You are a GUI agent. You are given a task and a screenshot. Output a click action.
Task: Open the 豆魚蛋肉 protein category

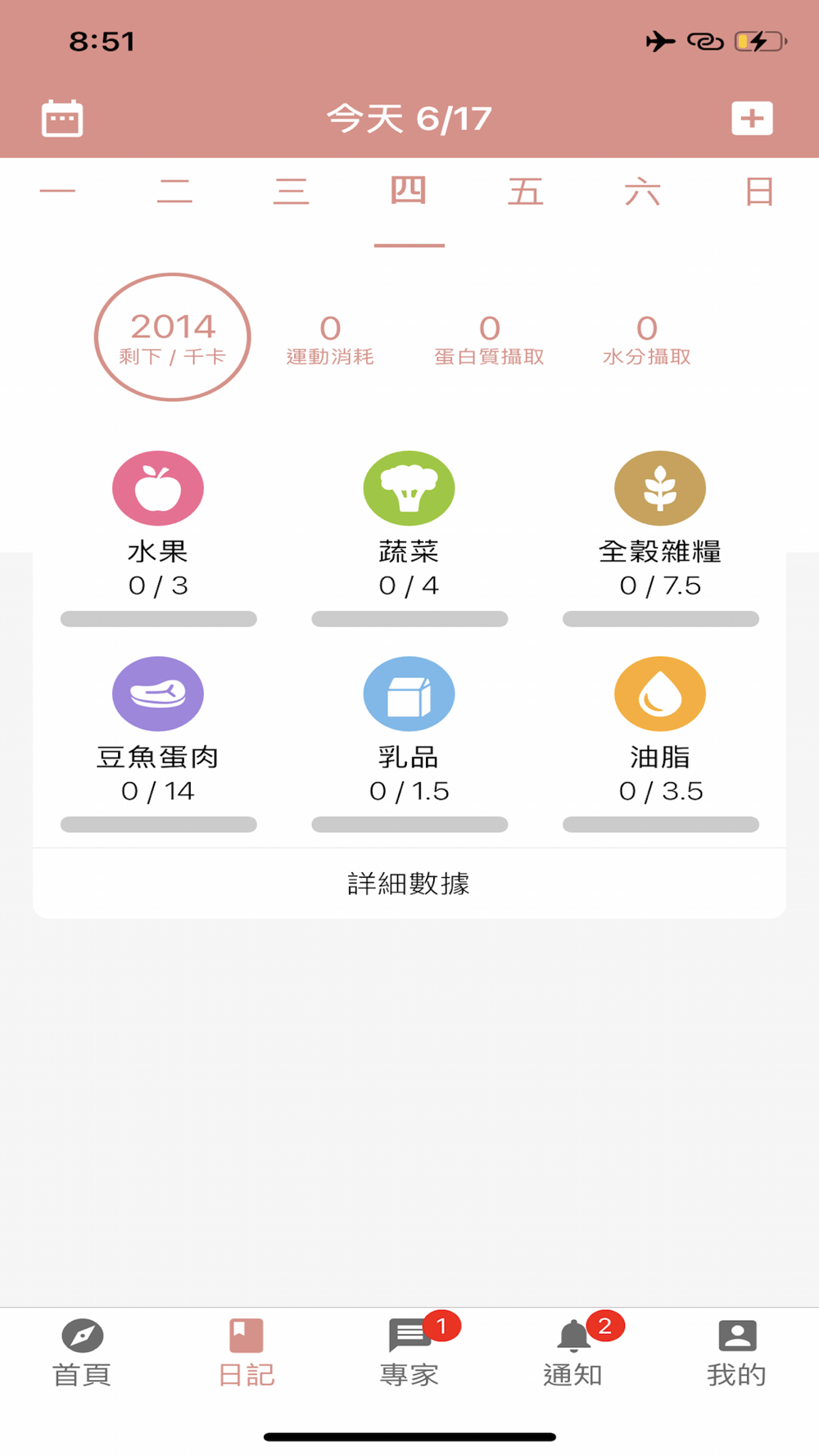[158, 694]
